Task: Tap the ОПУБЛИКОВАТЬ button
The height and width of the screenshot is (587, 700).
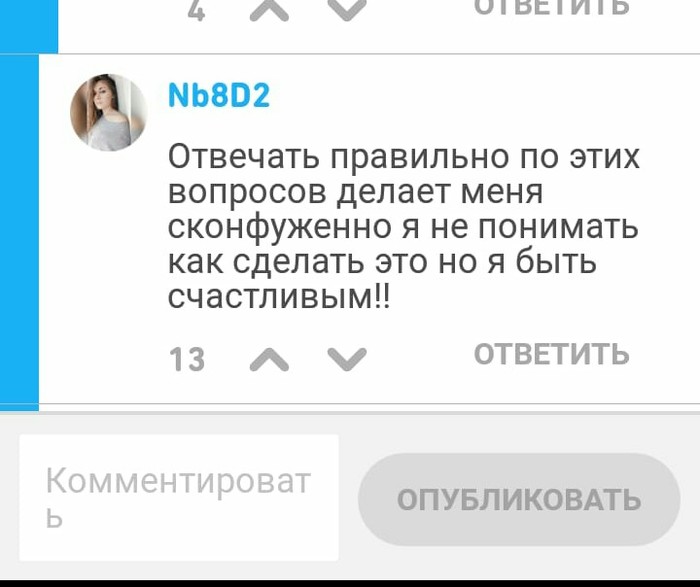Action: pyautogui.click(x=518, y=499)
